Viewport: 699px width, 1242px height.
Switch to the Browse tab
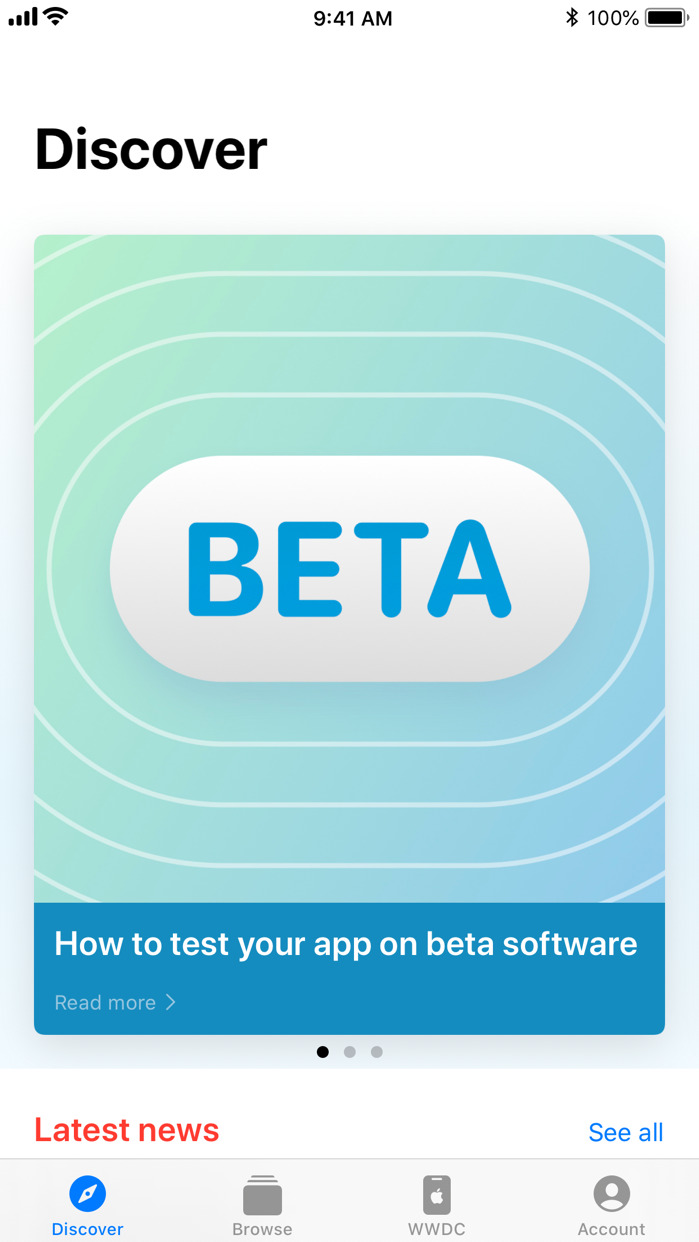click(x=262, y=1205)
